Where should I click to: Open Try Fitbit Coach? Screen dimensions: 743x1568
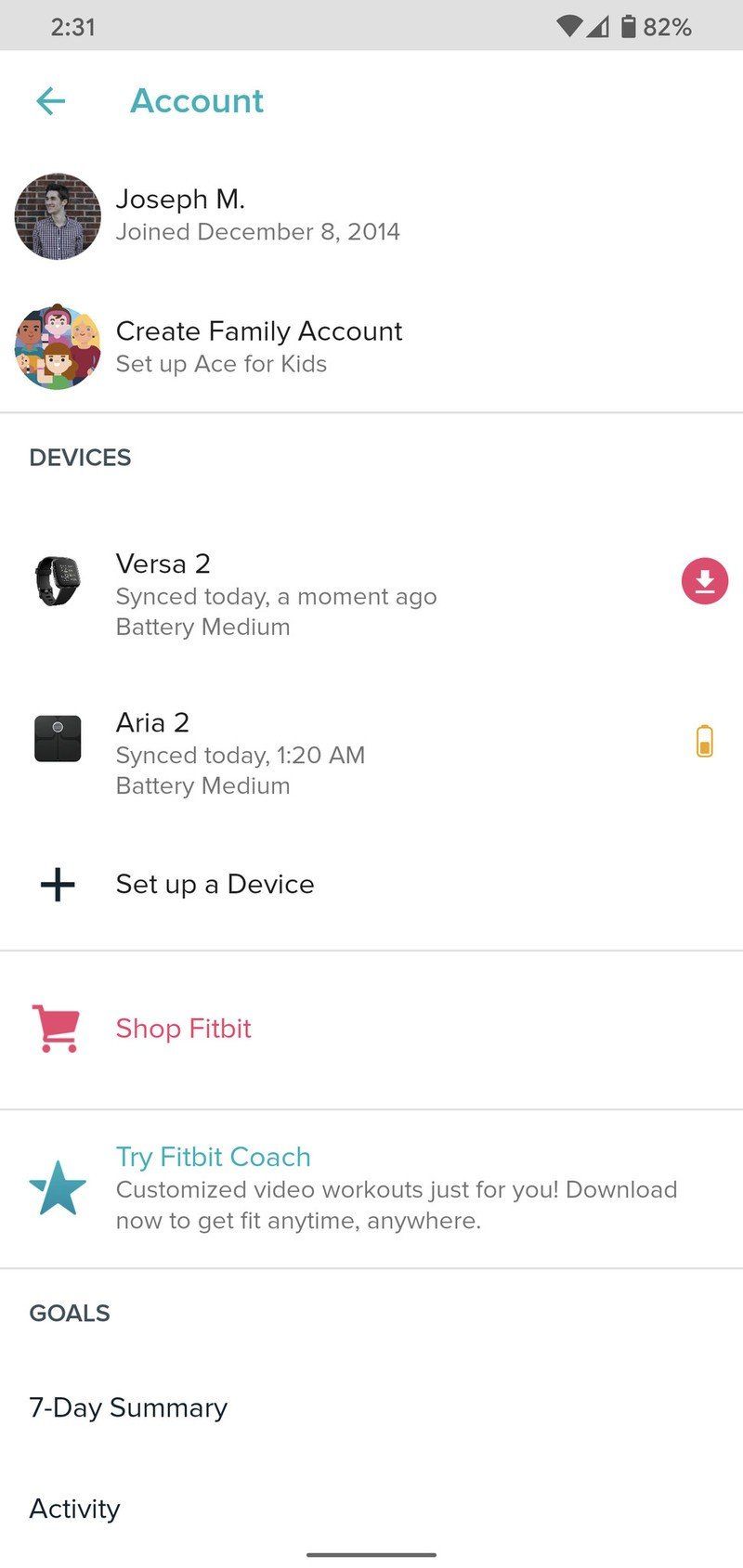pos(213,1157)
